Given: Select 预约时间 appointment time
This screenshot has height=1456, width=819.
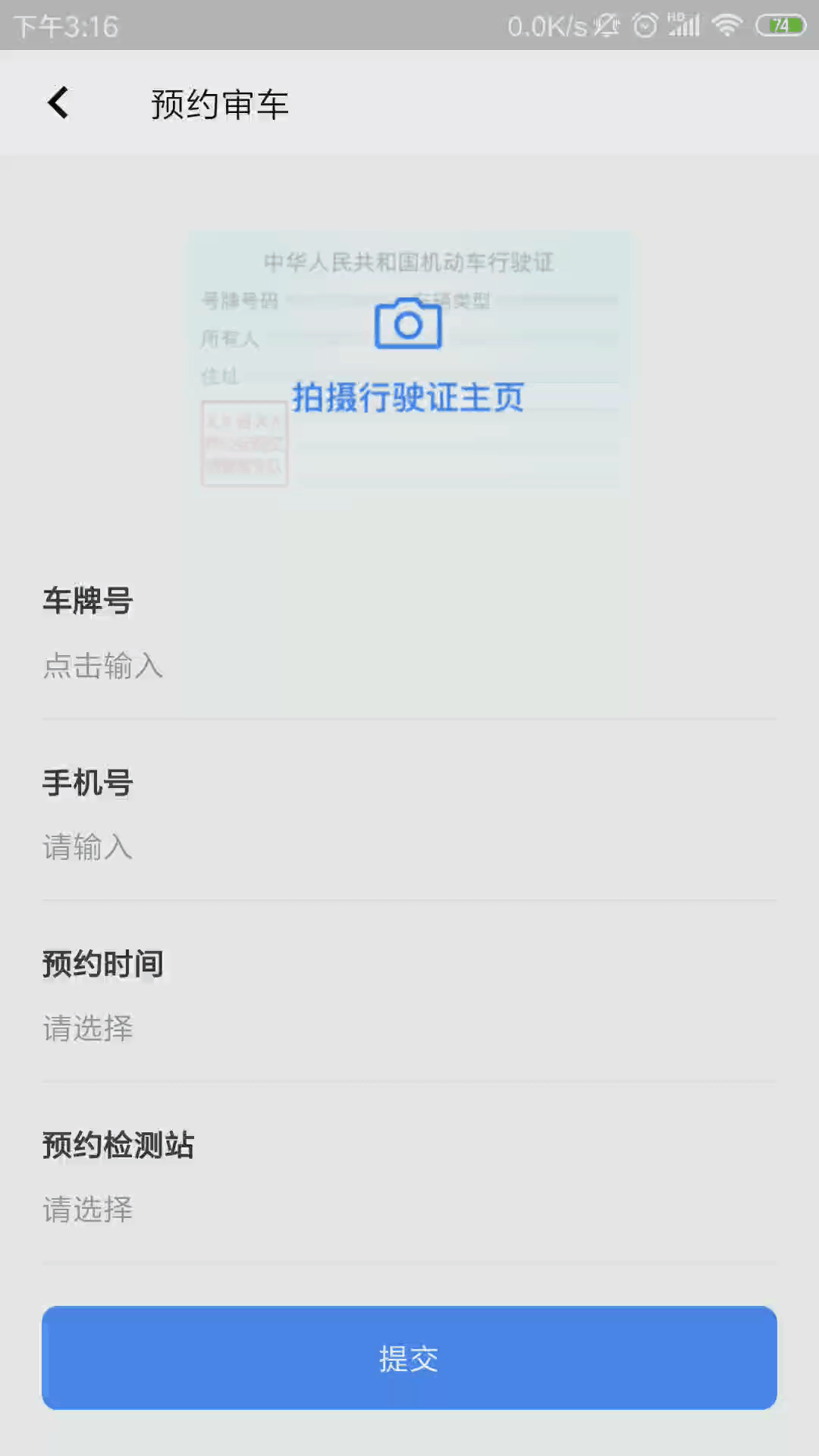Looking at the screenshot, I should pos(409,1028).
